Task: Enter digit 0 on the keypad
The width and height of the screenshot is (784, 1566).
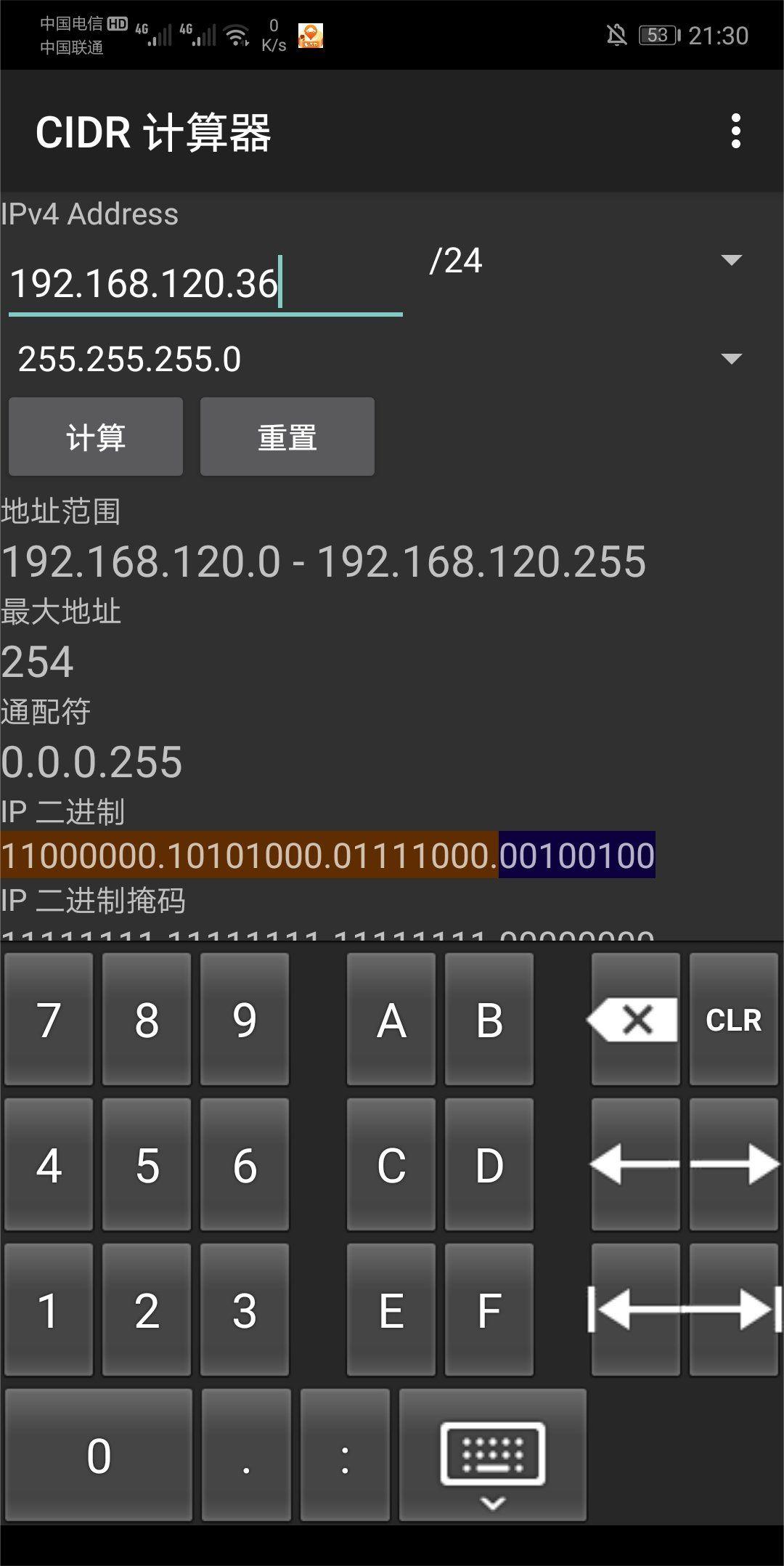Action: point(99,1456)
